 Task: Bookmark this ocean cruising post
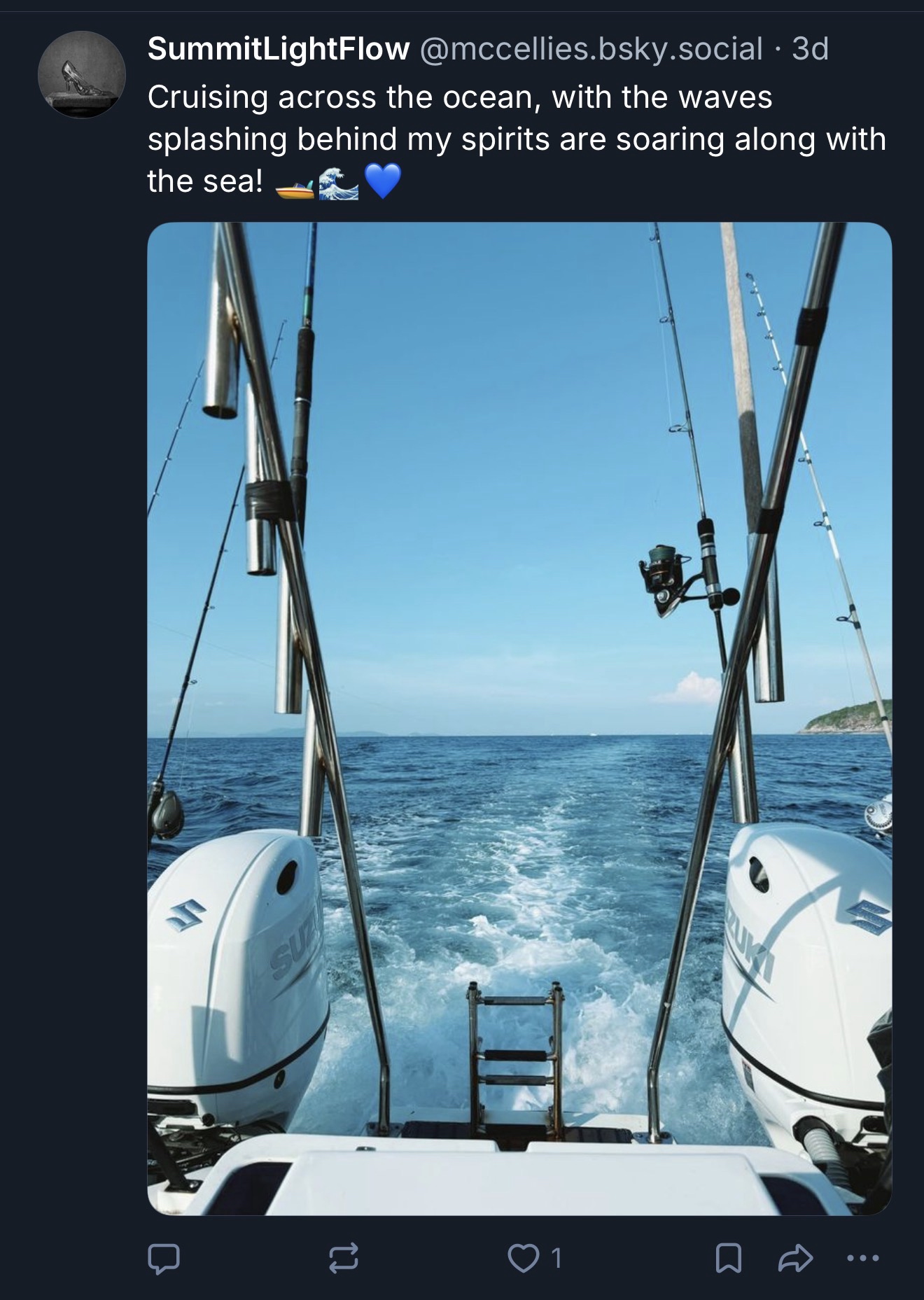tap(728, 1259)
